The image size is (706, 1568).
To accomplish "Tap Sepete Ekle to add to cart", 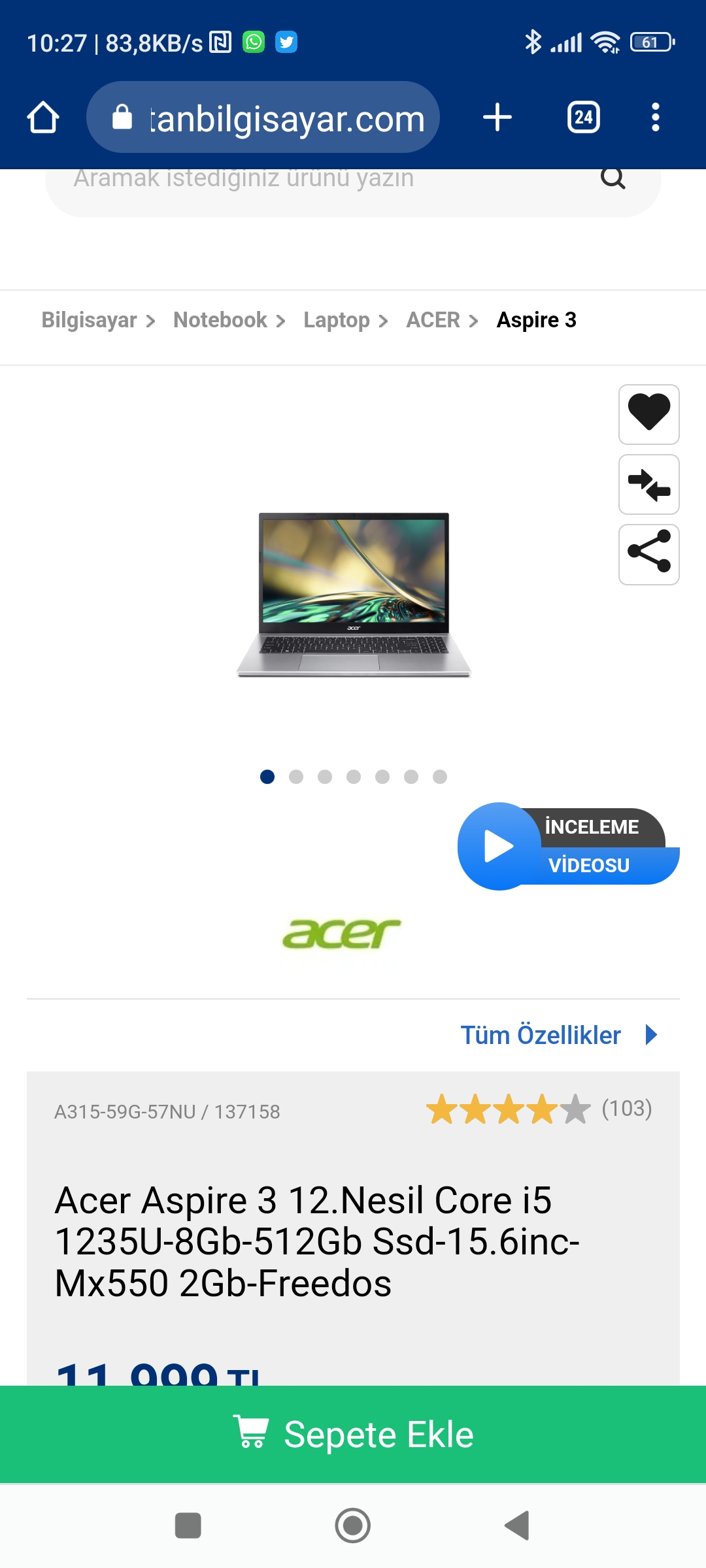I will [x=353, y=1434].
